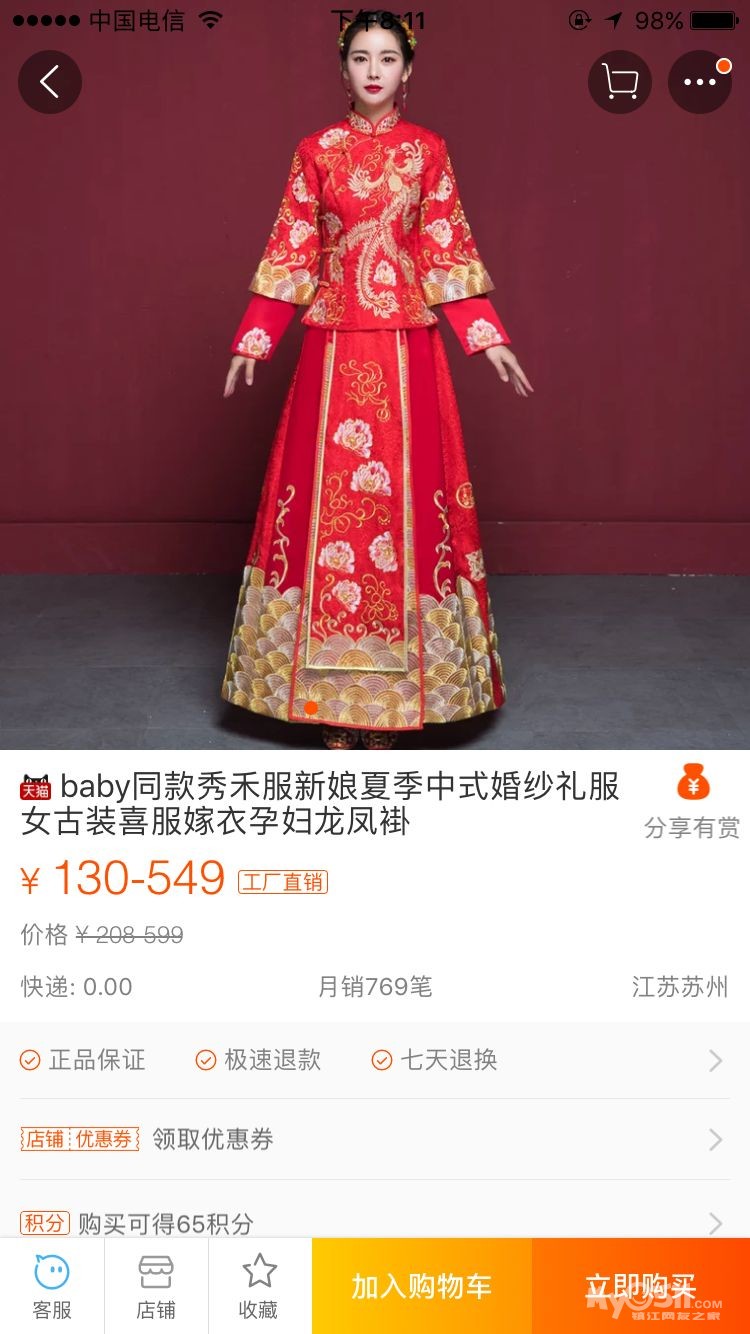
Task: Tap 立即购买 to buy now
Action: (640, 1286)
